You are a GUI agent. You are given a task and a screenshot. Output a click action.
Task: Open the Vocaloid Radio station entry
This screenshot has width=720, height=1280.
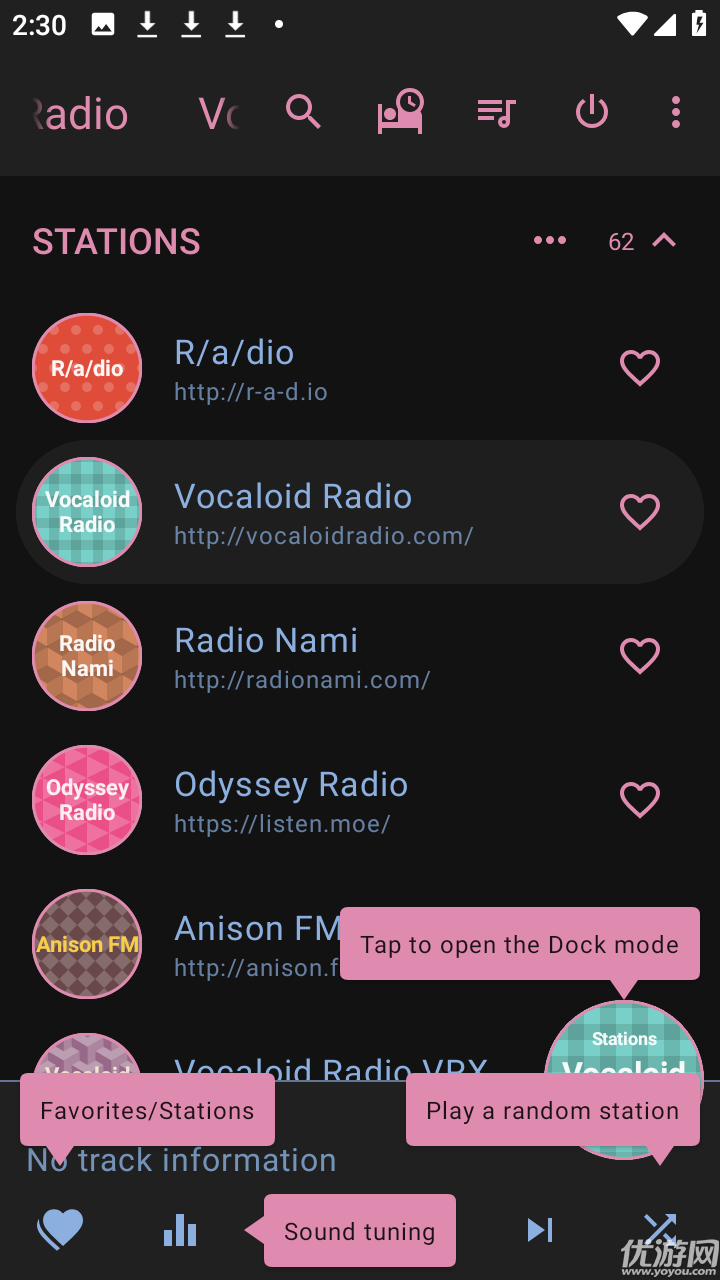pyautogui.click(x=293, y=496)
